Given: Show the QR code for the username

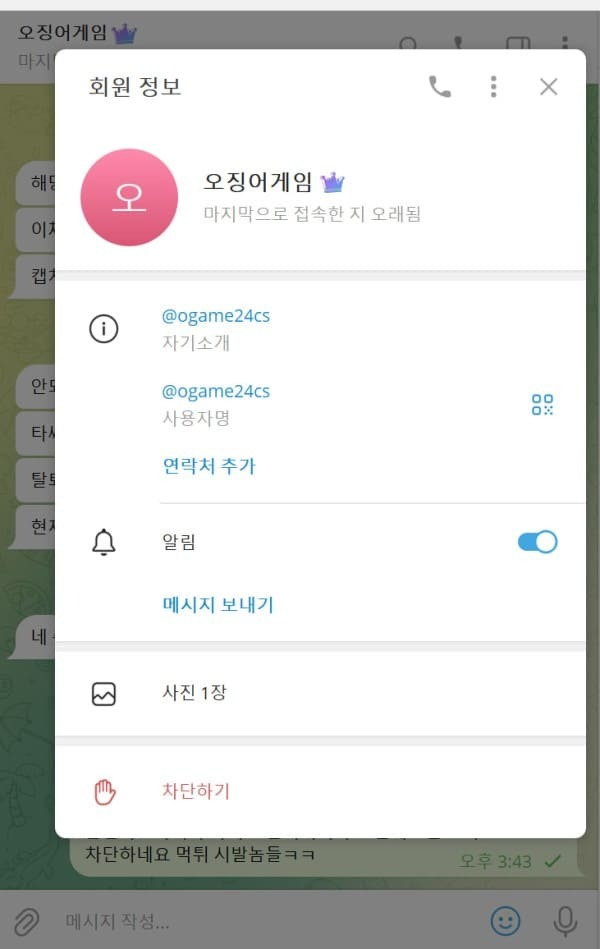Looking at the screenshot, I should pos(542,404).
